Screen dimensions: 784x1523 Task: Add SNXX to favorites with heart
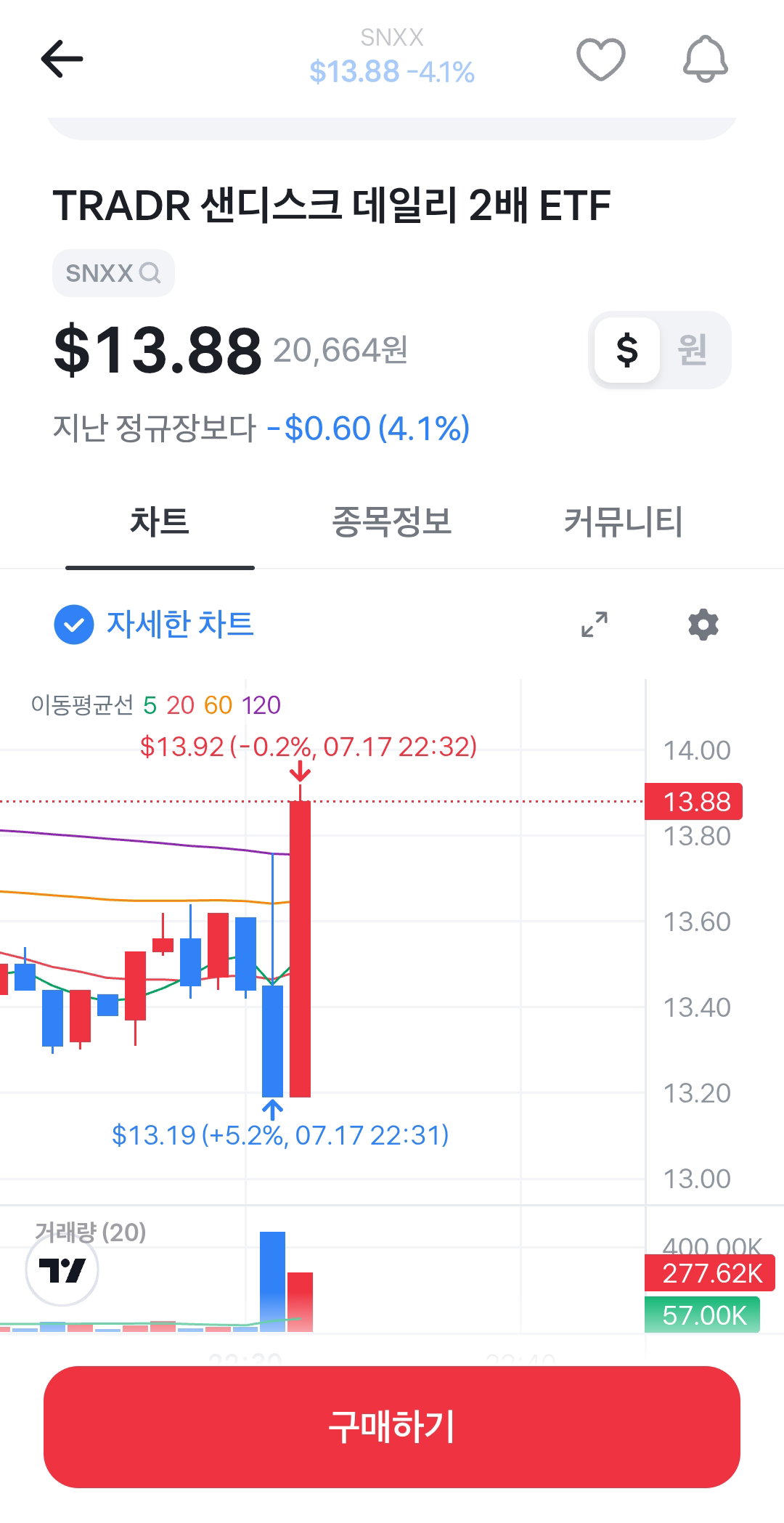(x=600, y=59)
